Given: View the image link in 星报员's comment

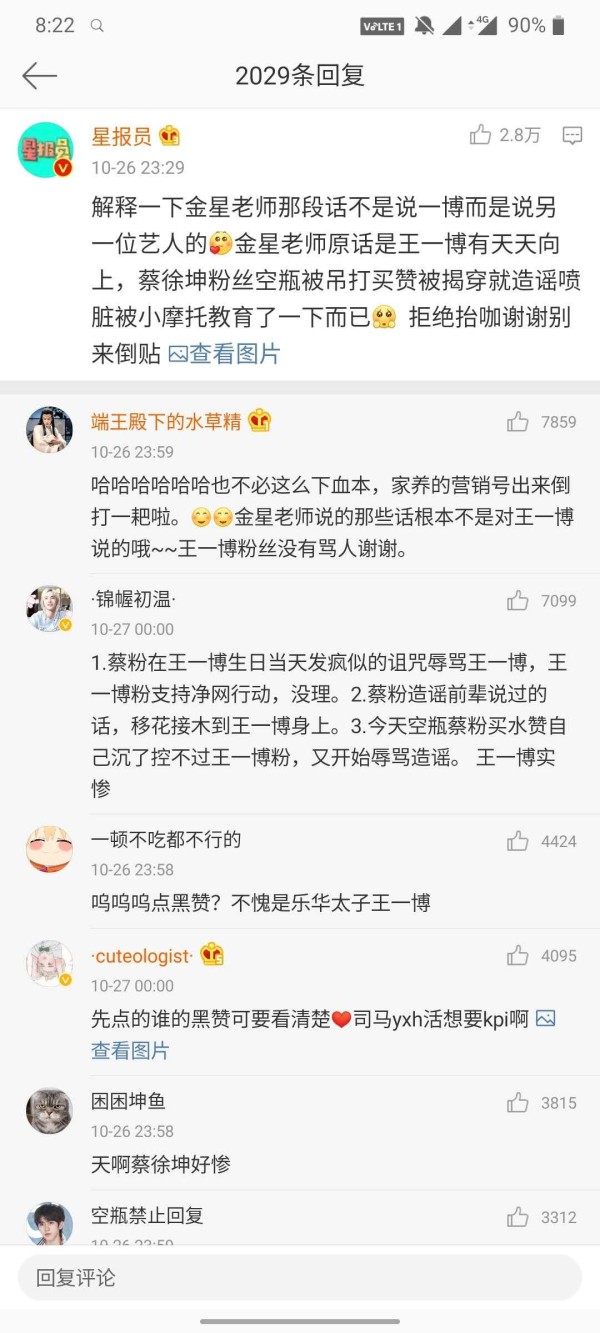Looking at the screenshot, I should 224,353.
